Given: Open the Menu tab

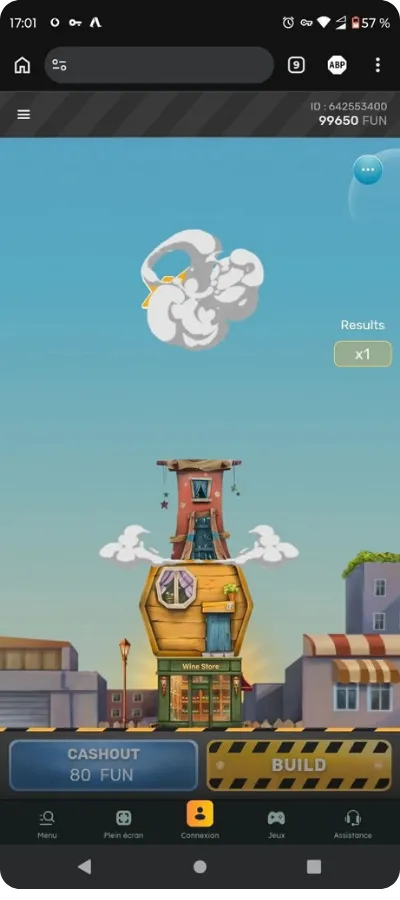Looking at the screenshot, I should (47, 824).
